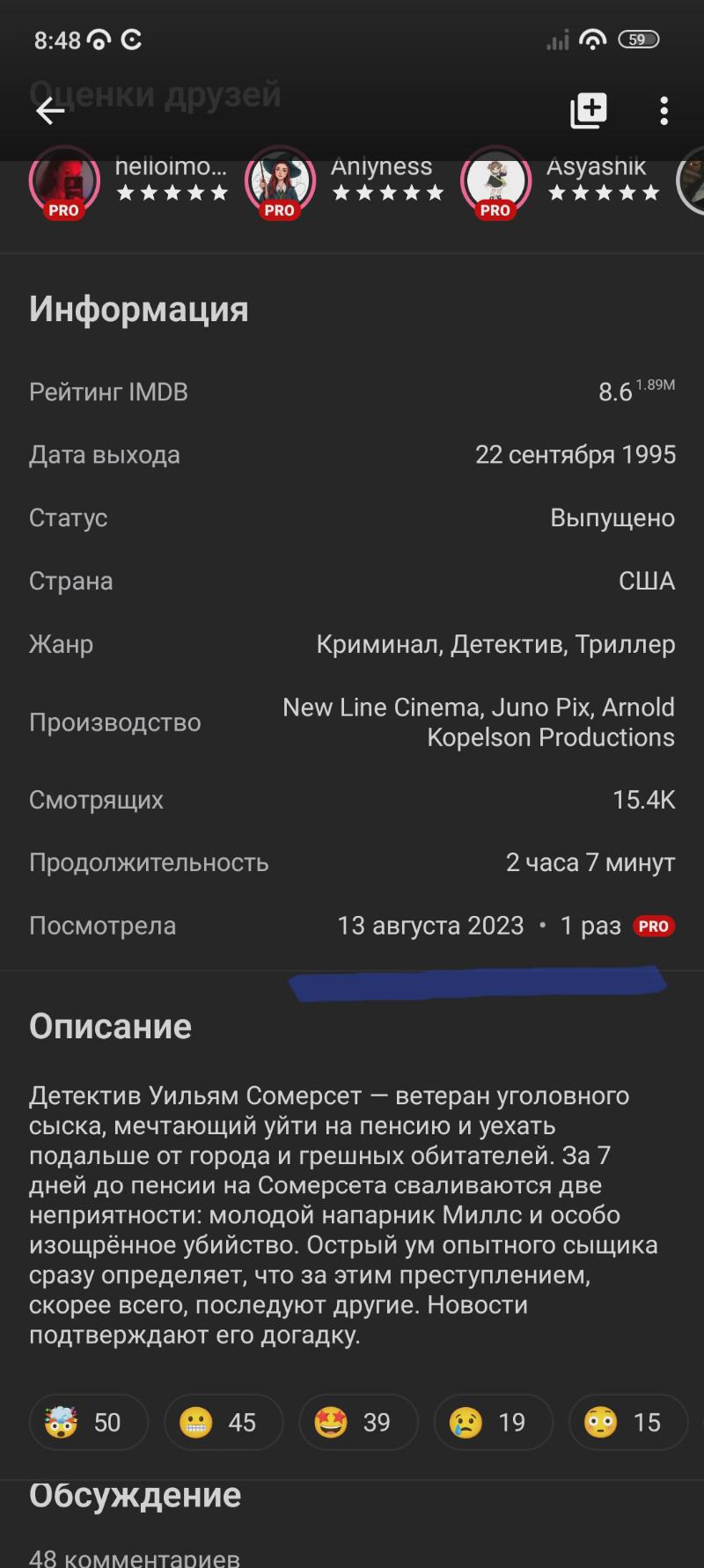Image resolution: width=704 pixels, height=1568 pixels.
Task: Open the three-dot overflow menu
Action: pos(664,111)
